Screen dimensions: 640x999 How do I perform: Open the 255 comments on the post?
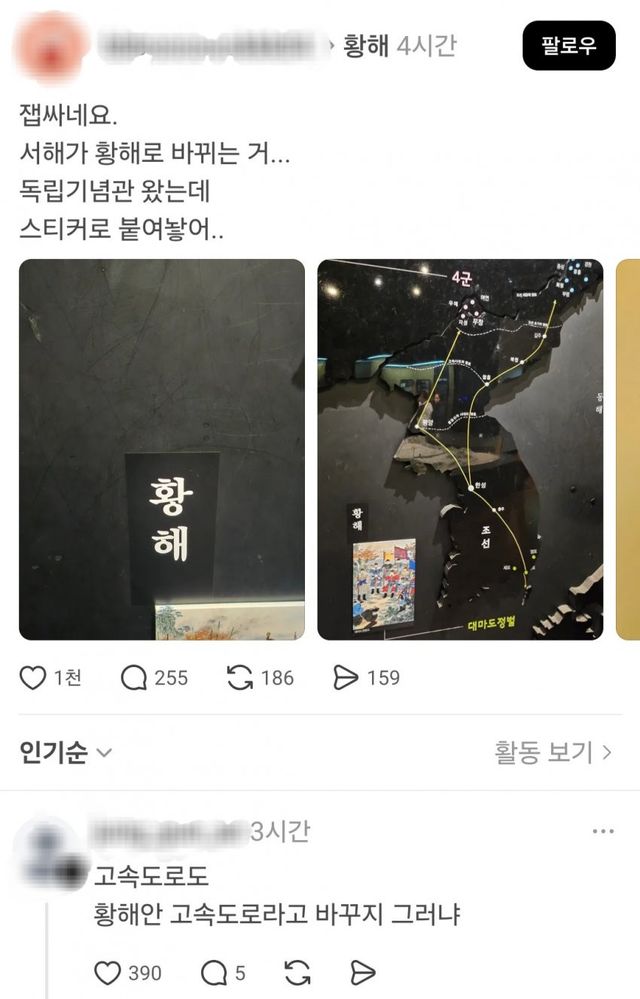(134, 678)
